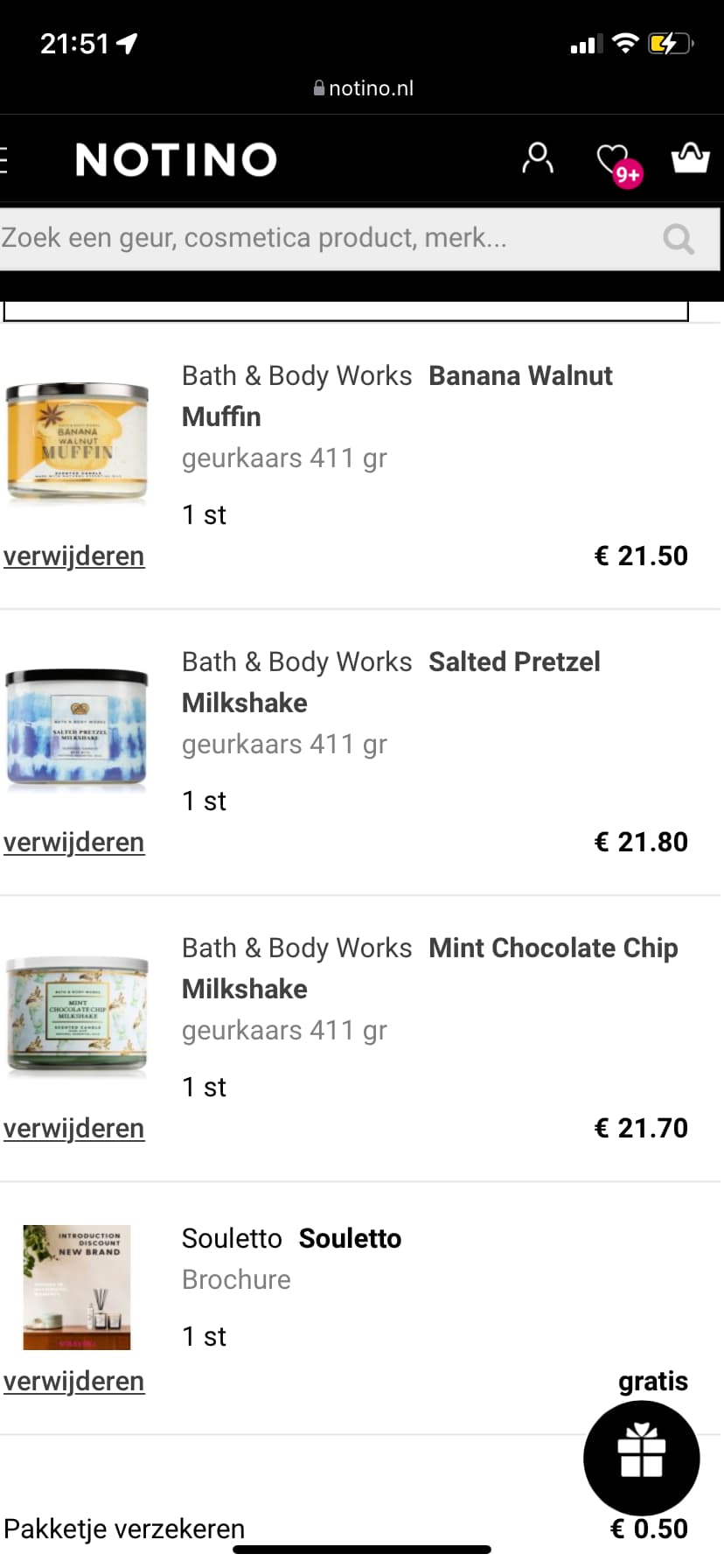Open the Banana Walnut Muffin candle image
The width and height of the screenshot is (724, 1568).
77,442
